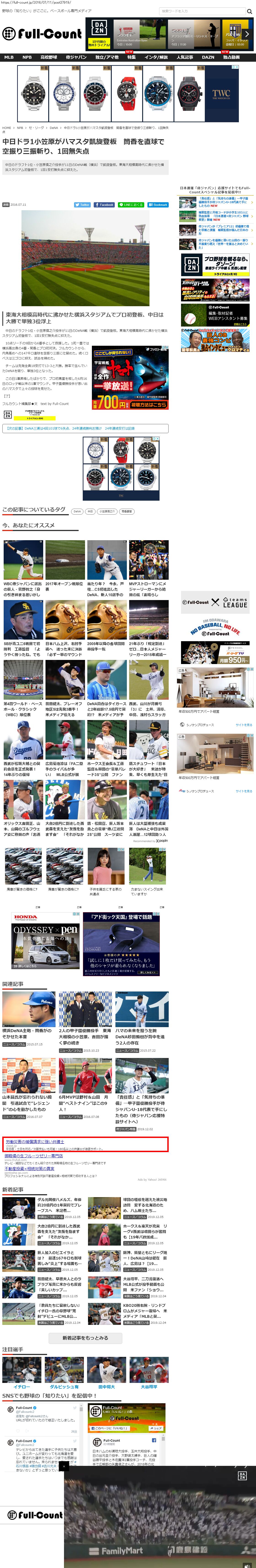Open the 独占動画 navigation tab

(231, 57)
